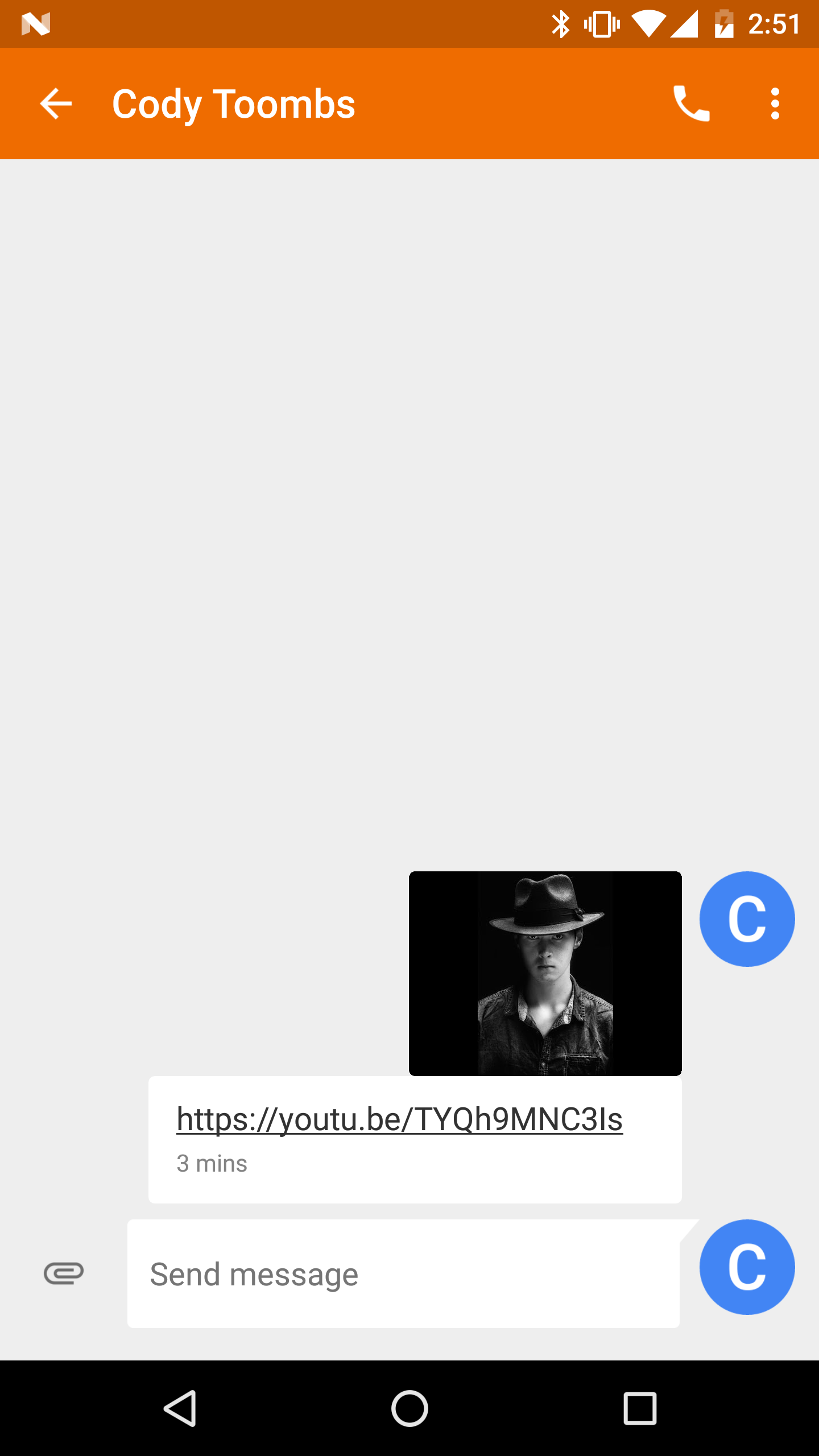Focus the Send message field
Viewport: 819px width, 1456px height.
(403, 1273)
